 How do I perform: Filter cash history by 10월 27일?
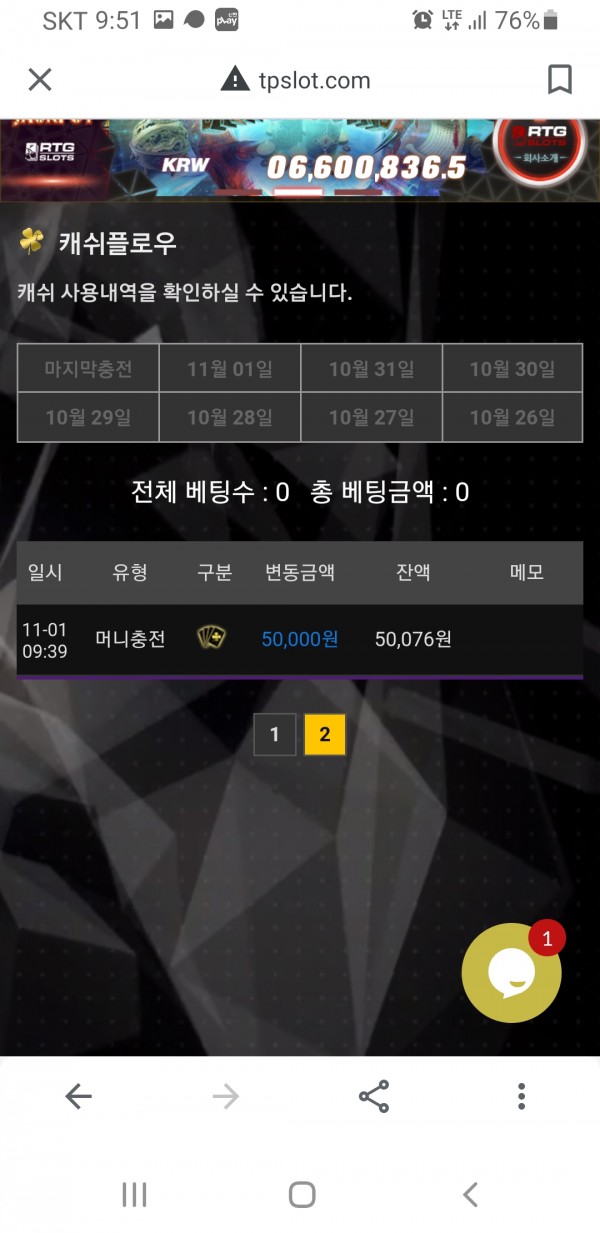[371, 417]
